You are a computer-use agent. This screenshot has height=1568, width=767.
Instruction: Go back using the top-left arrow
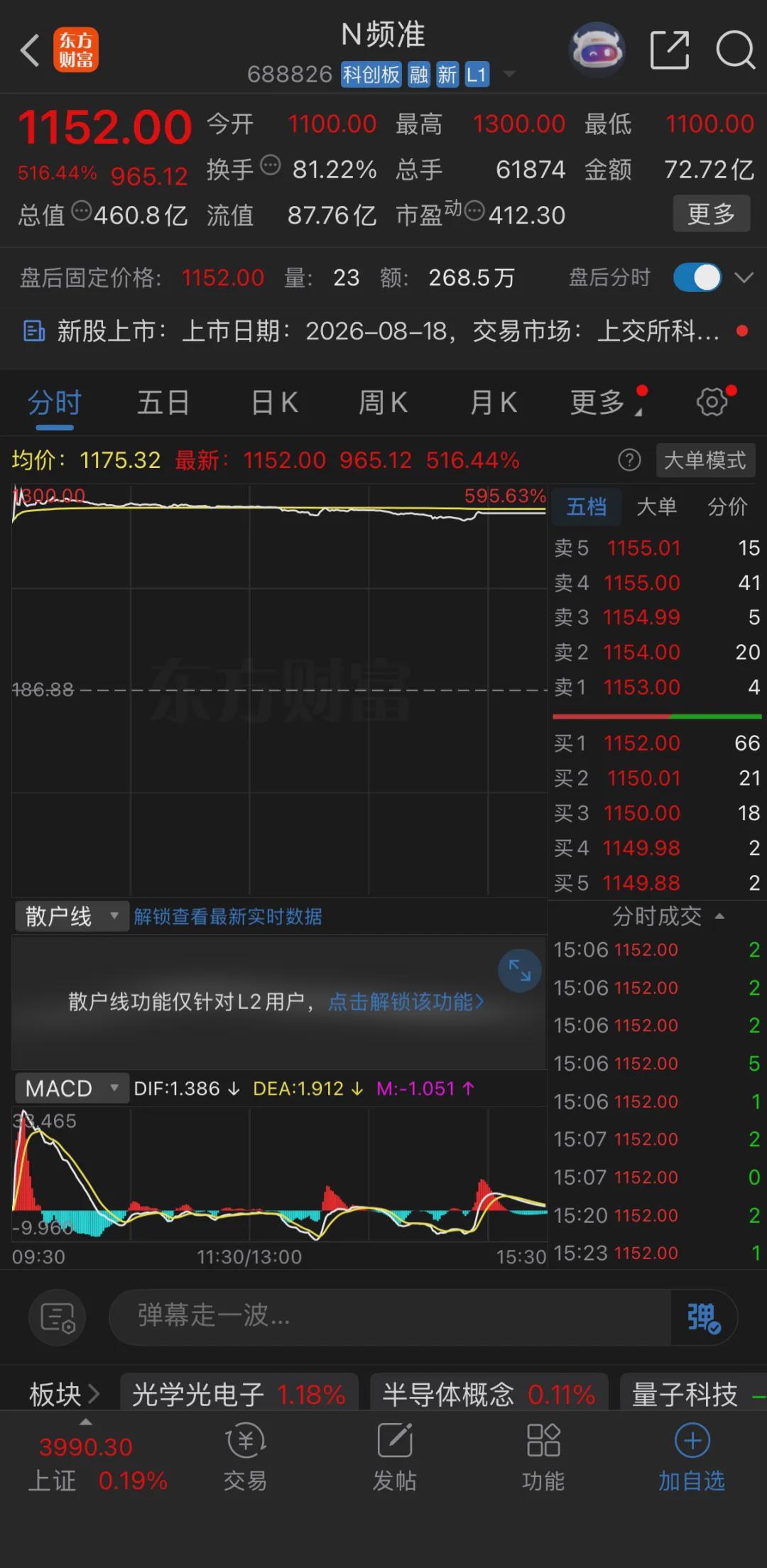30,50
